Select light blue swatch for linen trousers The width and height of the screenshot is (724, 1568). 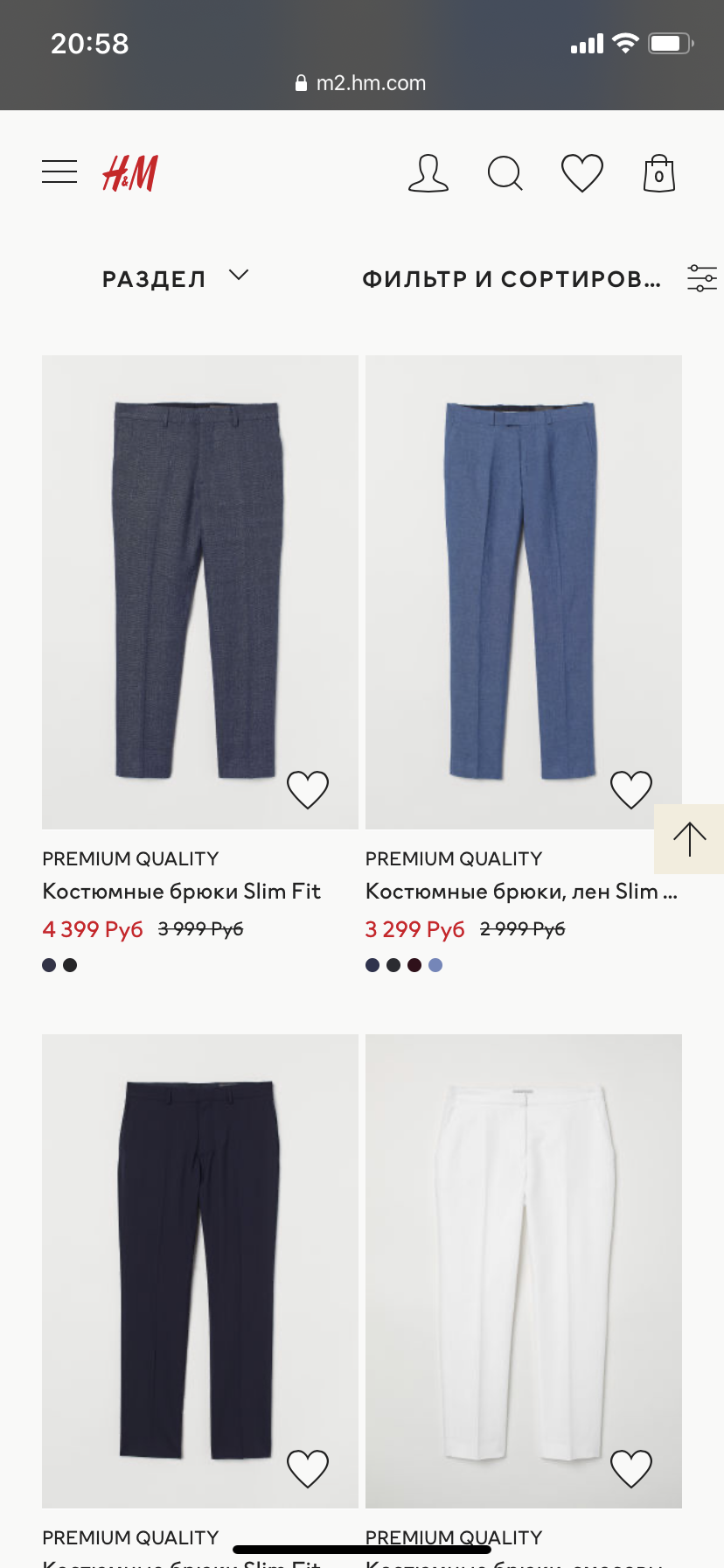(x=435, y=965)
